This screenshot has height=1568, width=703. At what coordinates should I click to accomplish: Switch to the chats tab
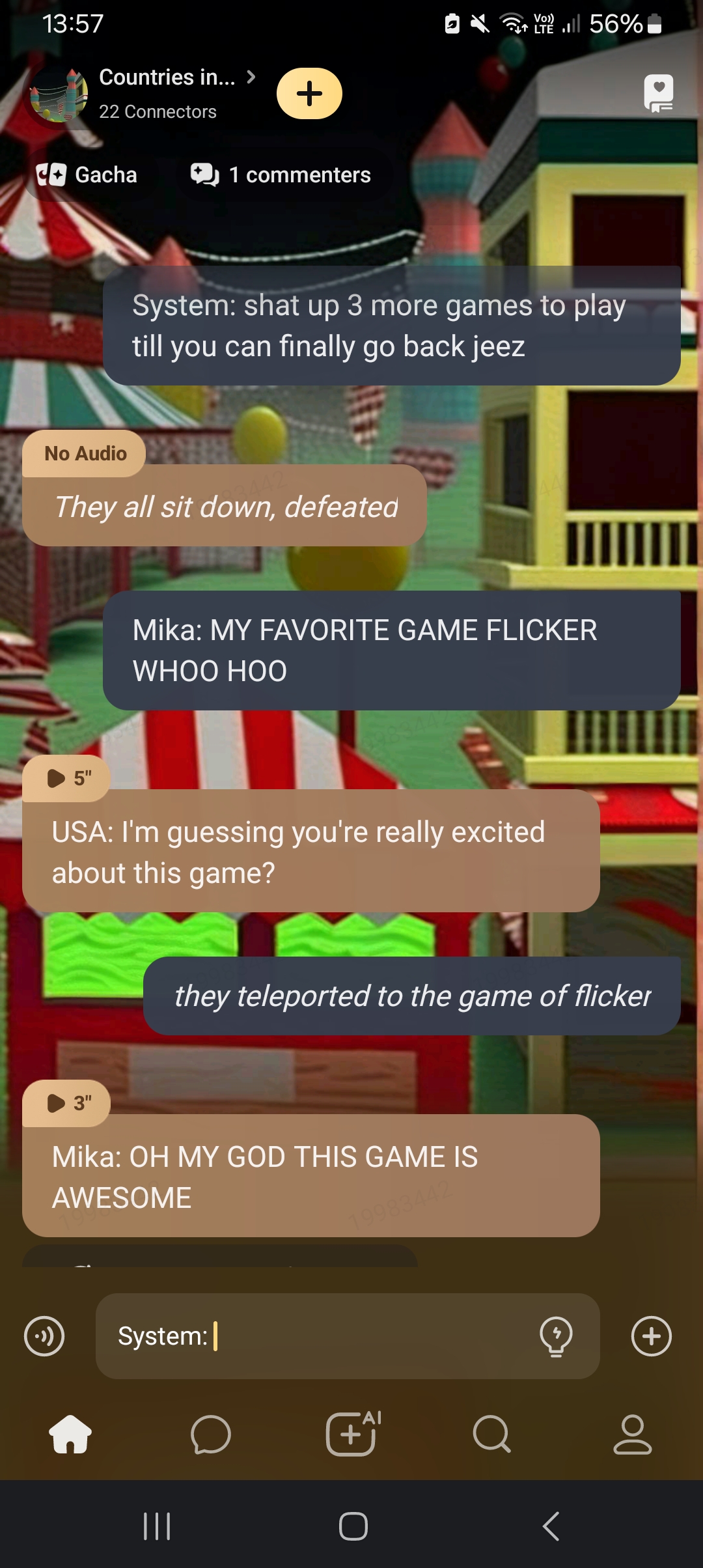[x=211, y=1435]
